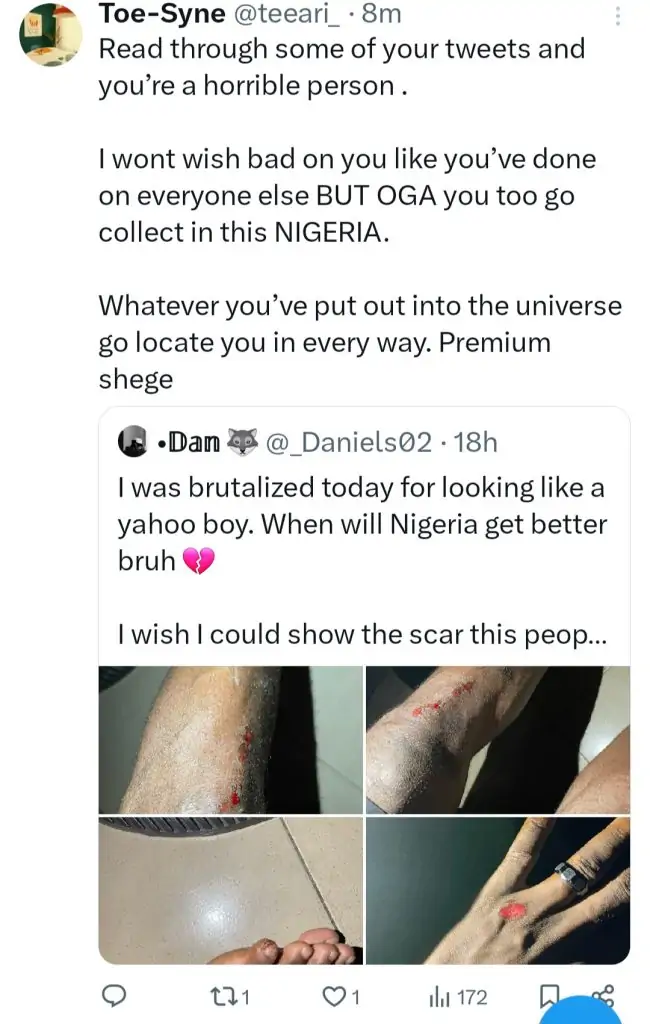View the quoted photo showing toes on tiles

click(x=230, y=890)
